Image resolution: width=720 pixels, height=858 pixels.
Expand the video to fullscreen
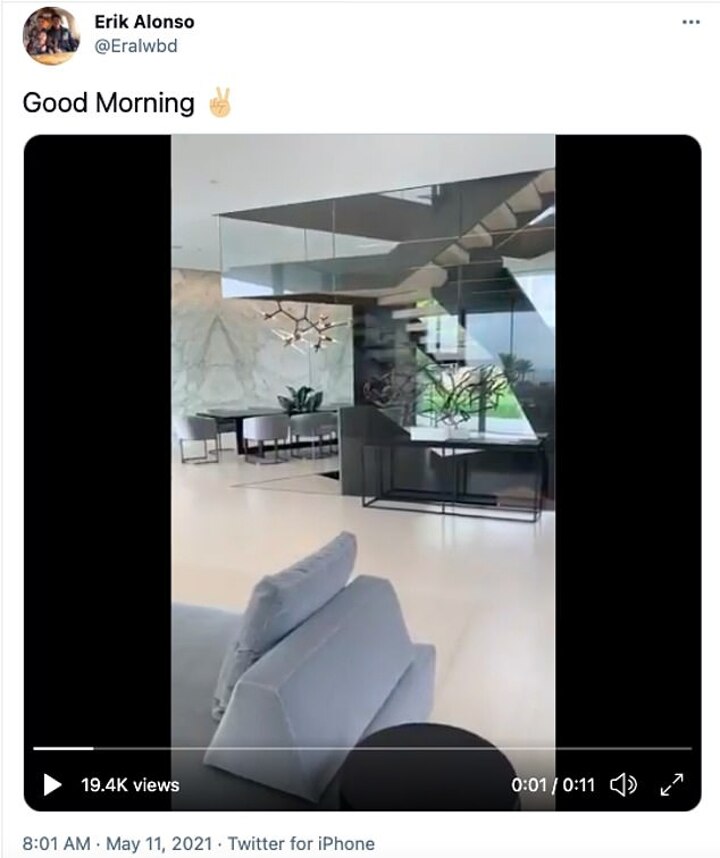click(672, 785)
